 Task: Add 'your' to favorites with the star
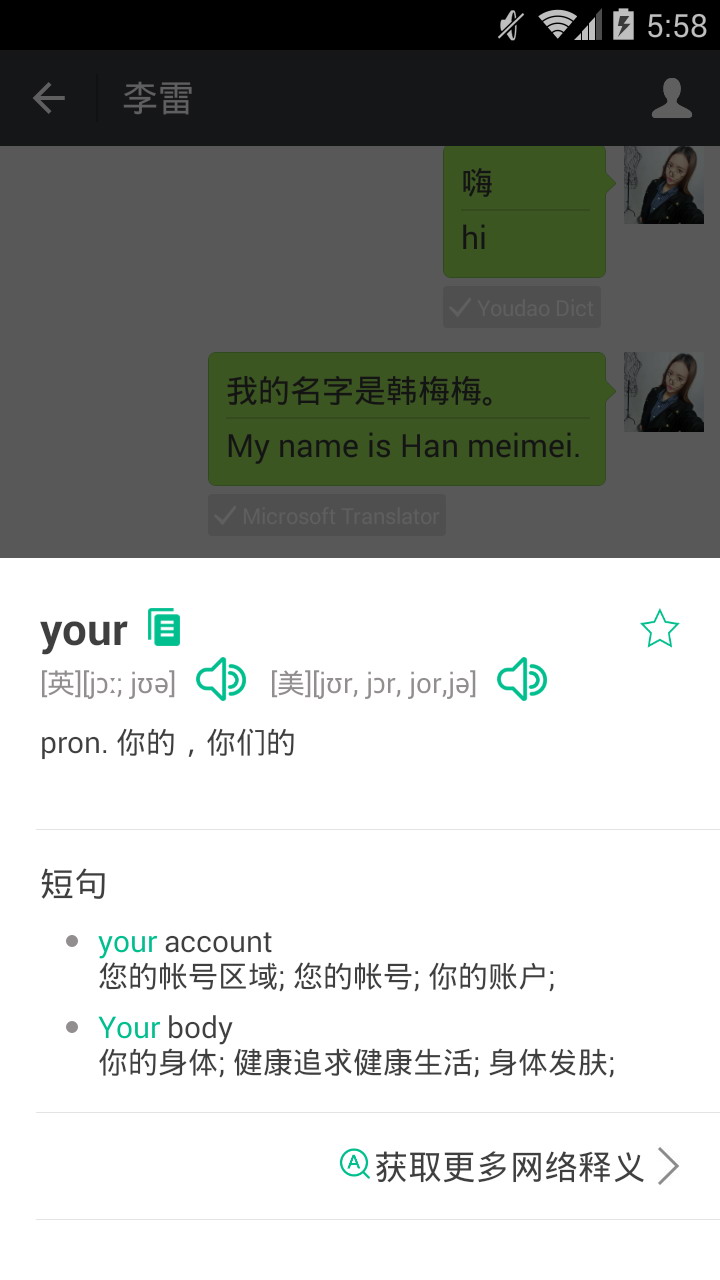(x=659, y=629)
